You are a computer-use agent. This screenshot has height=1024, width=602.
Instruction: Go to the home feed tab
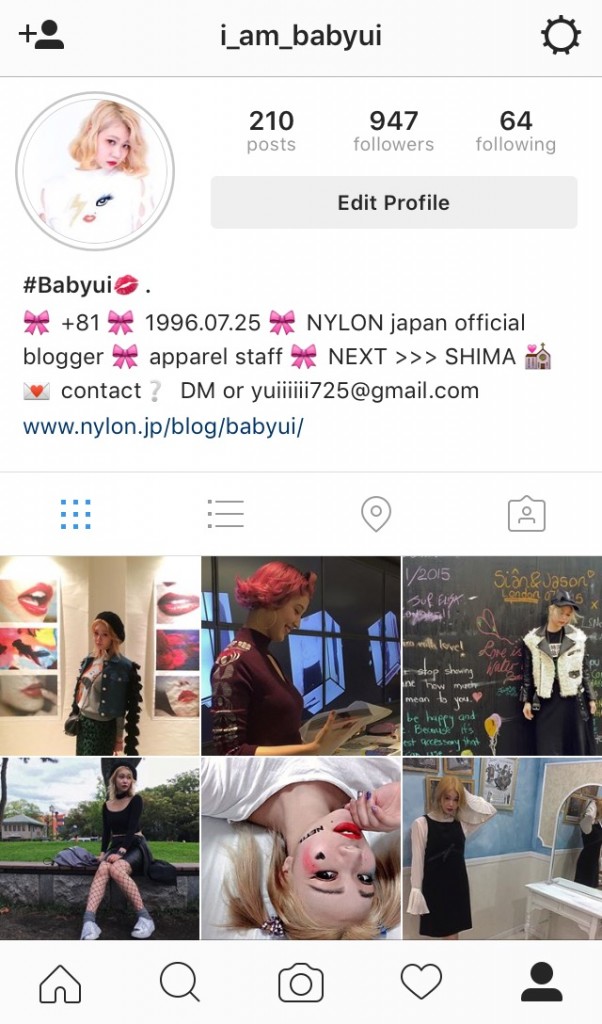[60, 982]
